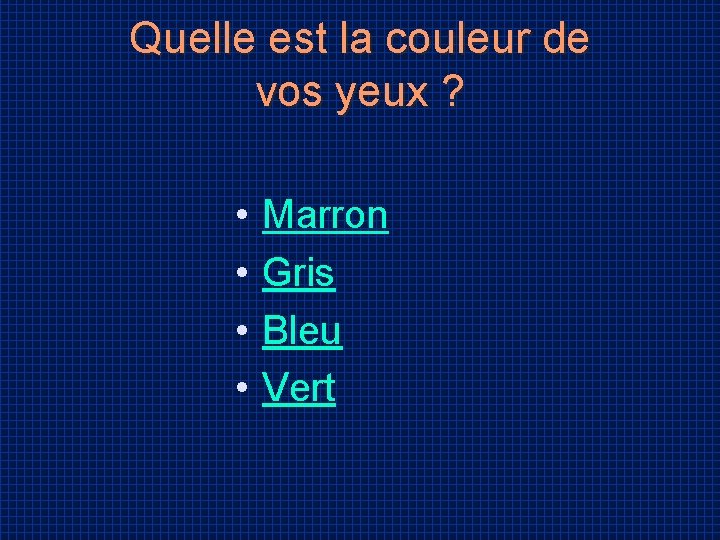Pick the Vert option
This screenshot has height=540, width=720.
(x=298, y=388)
